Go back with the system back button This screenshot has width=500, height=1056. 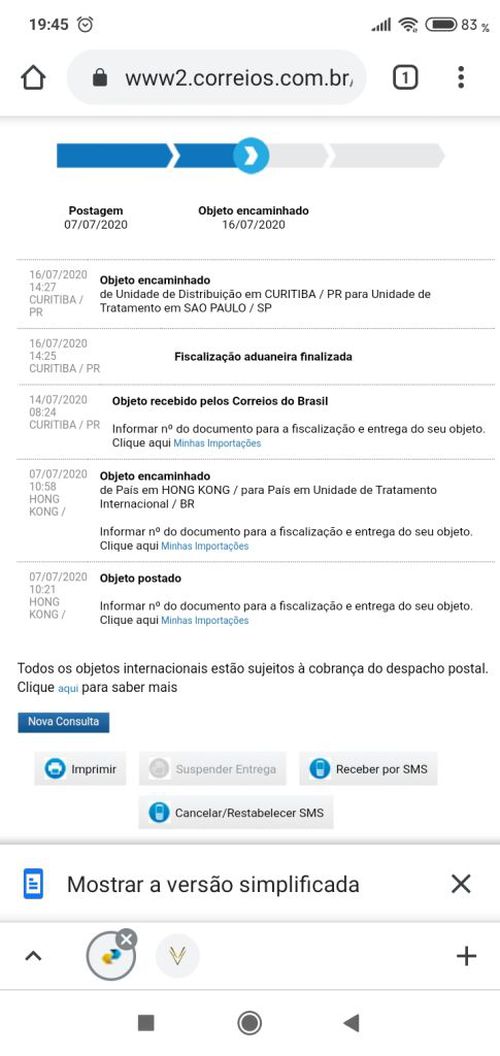(351, 1023)
